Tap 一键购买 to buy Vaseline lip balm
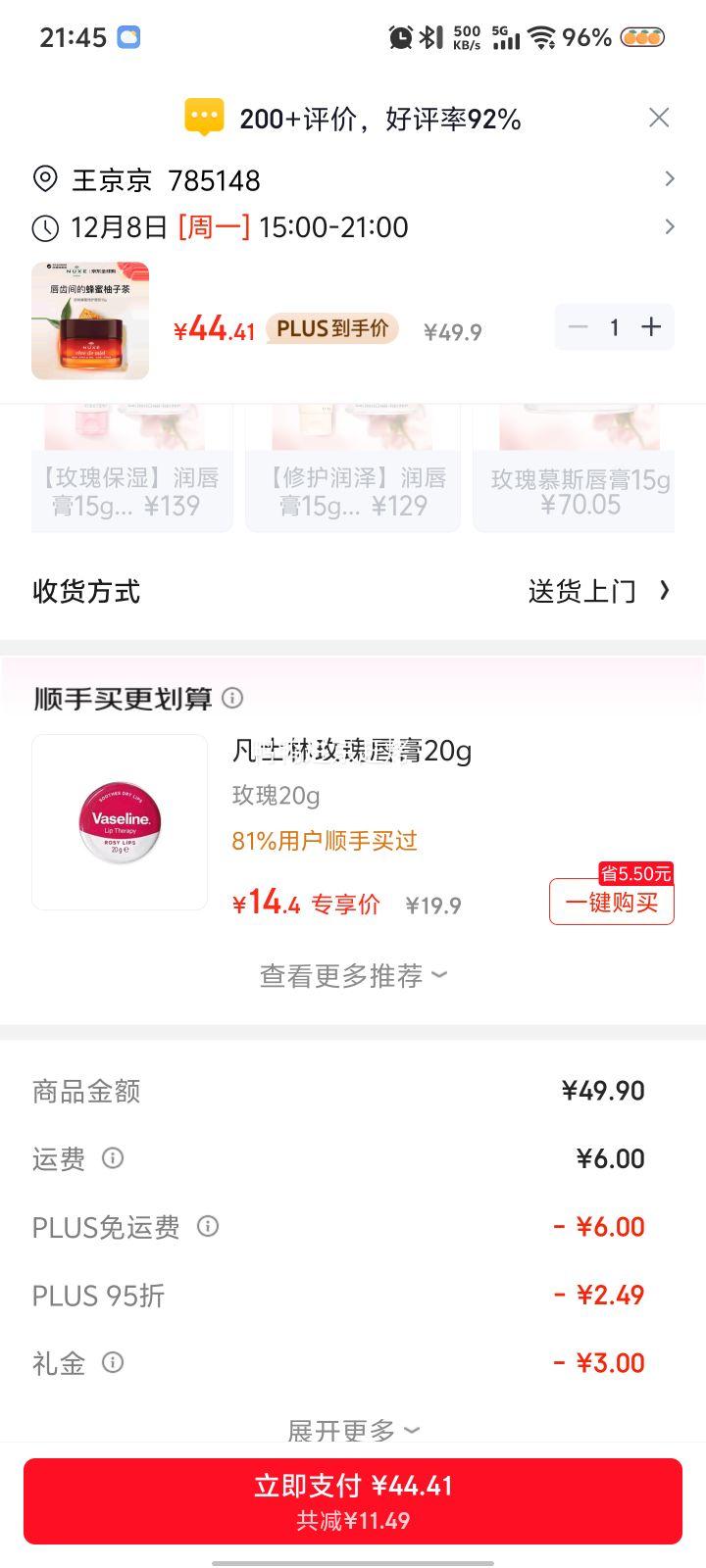The height and width of the screenshot is (1568, 706). (611, 904)
